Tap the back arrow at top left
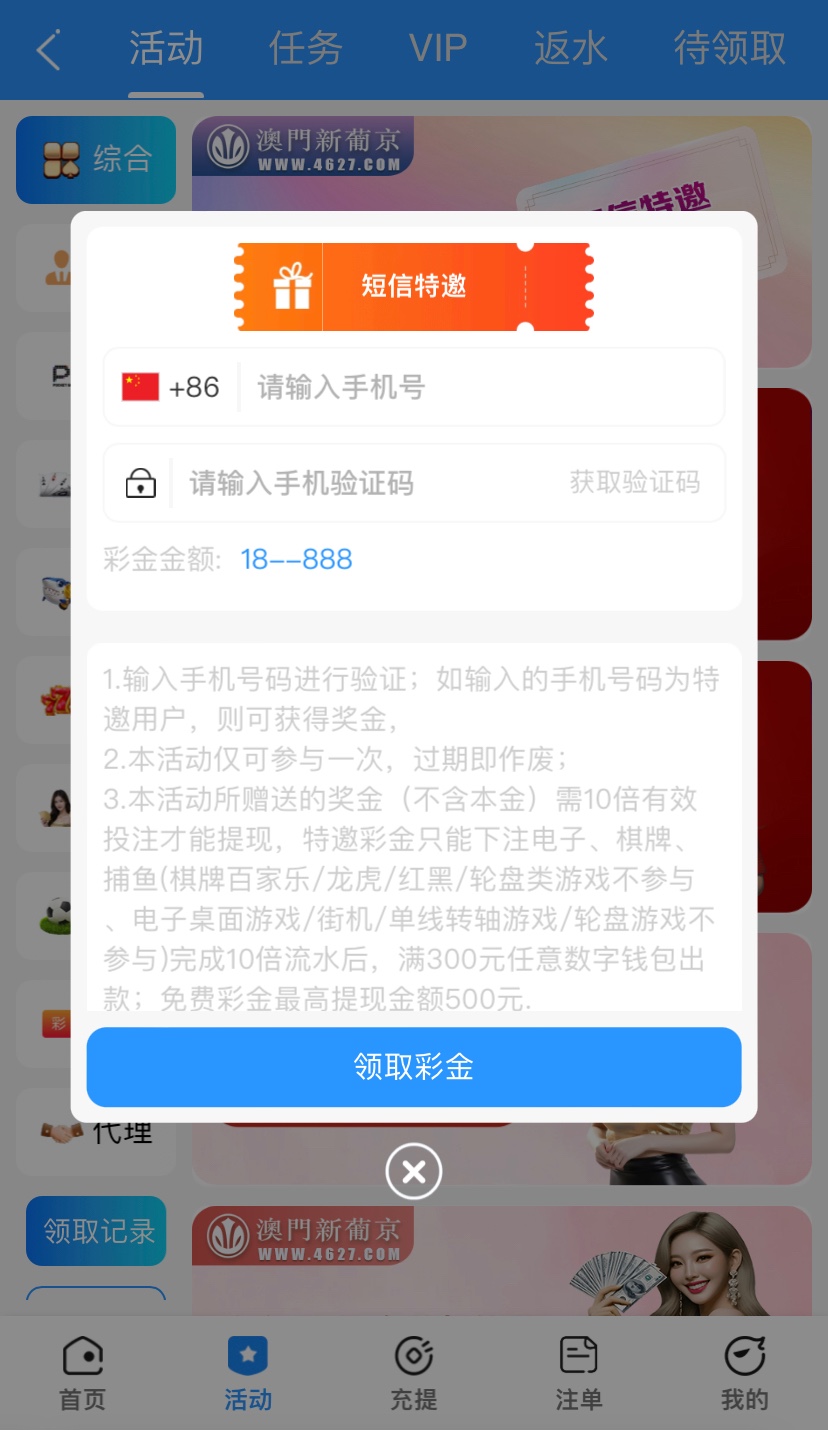The width and height of the screenshot is (828, 1430). [48, 49]
